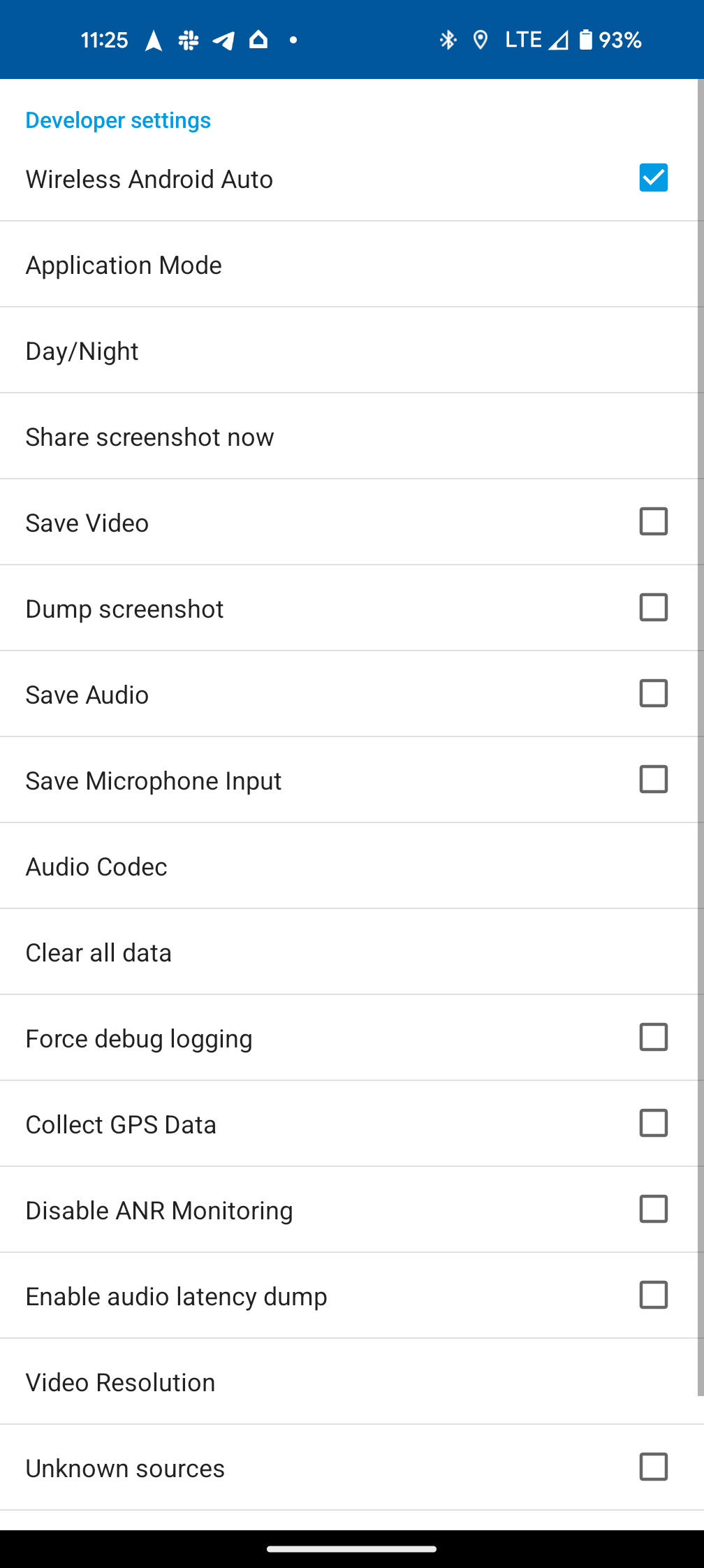The image size is (704, 1568).
Task: Disable Wireless Android Auto
Action: (x=654, y=178)
